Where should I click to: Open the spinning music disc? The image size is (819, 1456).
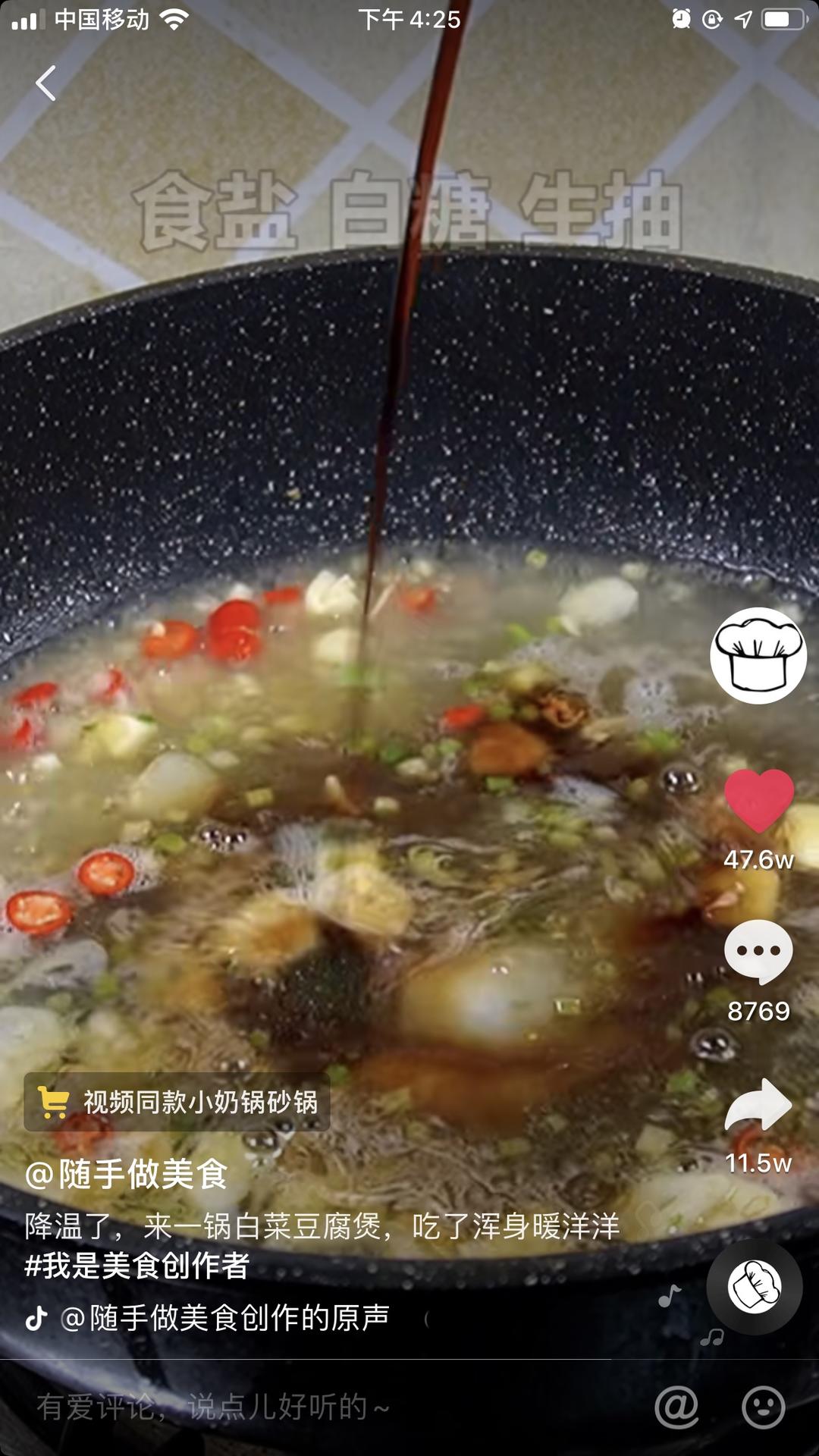point(755,1287)
